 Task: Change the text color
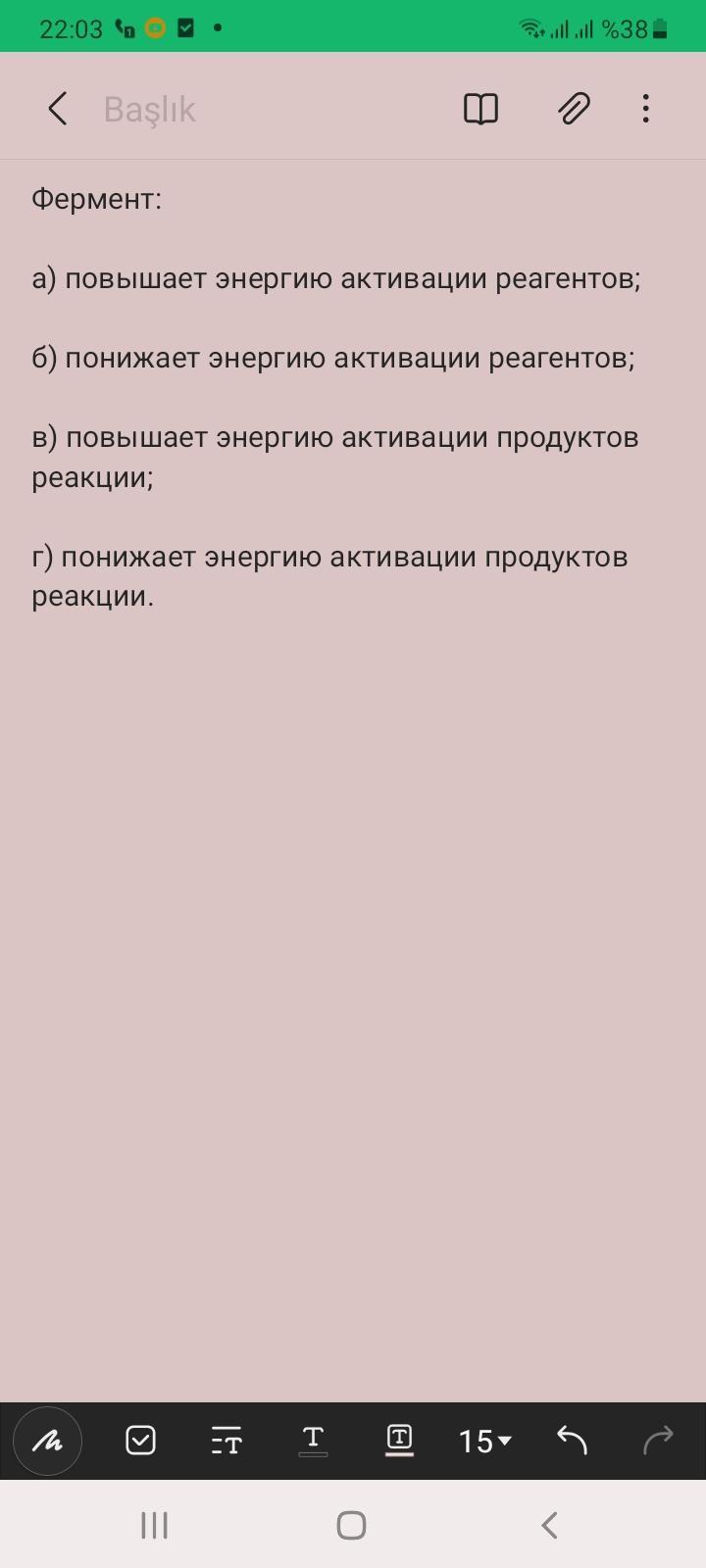click(313, 1441)
